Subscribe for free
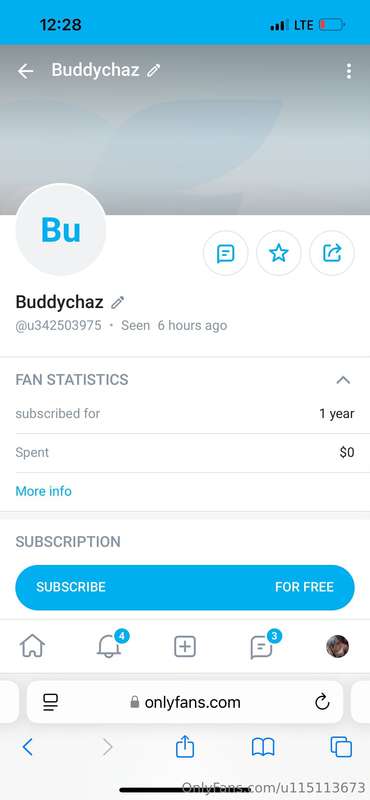This screenshot has width=370, height=800. (185, 587)
